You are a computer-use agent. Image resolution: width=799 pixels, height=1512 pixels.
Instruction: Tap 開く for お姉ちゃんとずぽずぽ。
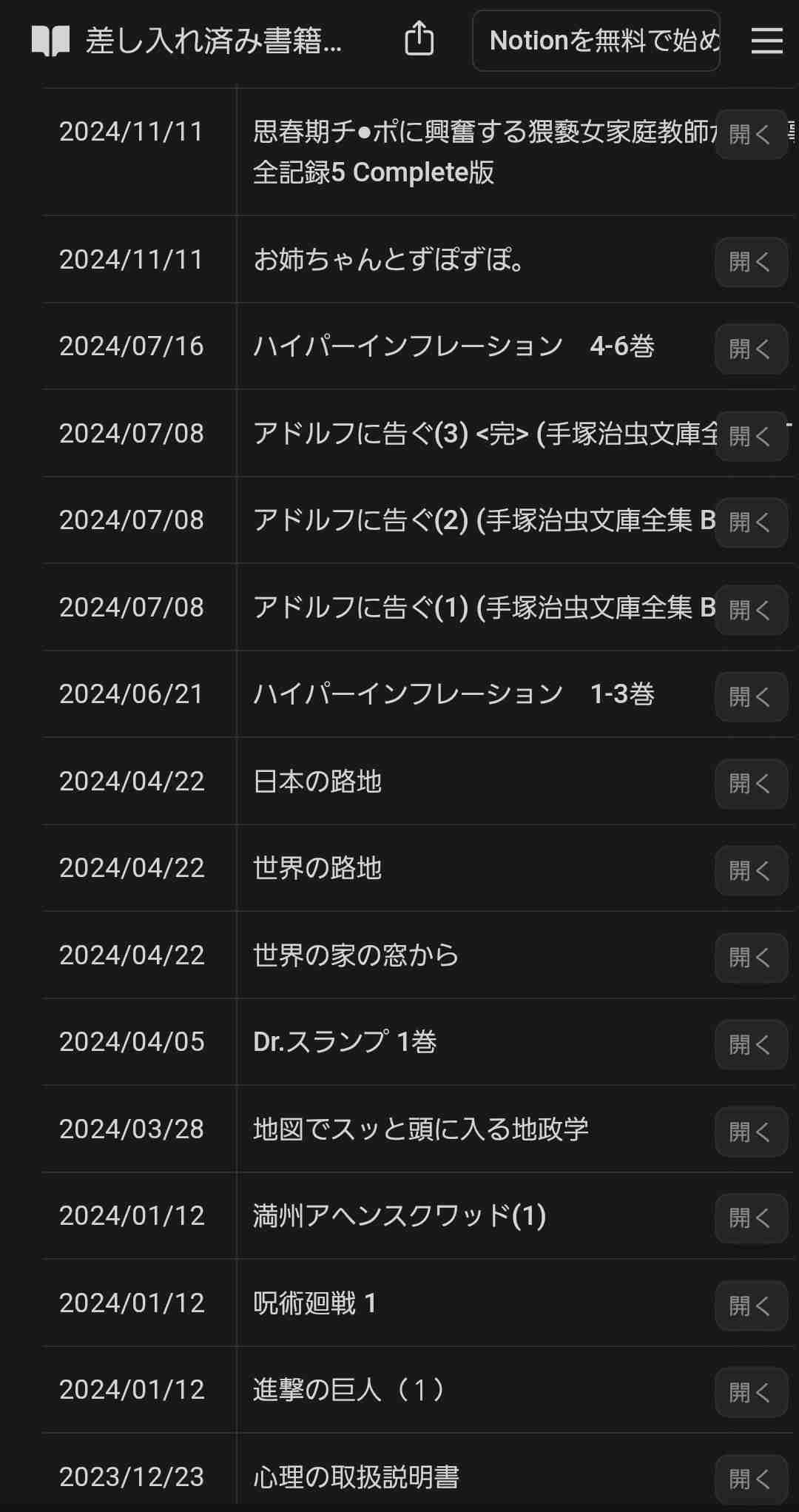(x=750, y=262)
